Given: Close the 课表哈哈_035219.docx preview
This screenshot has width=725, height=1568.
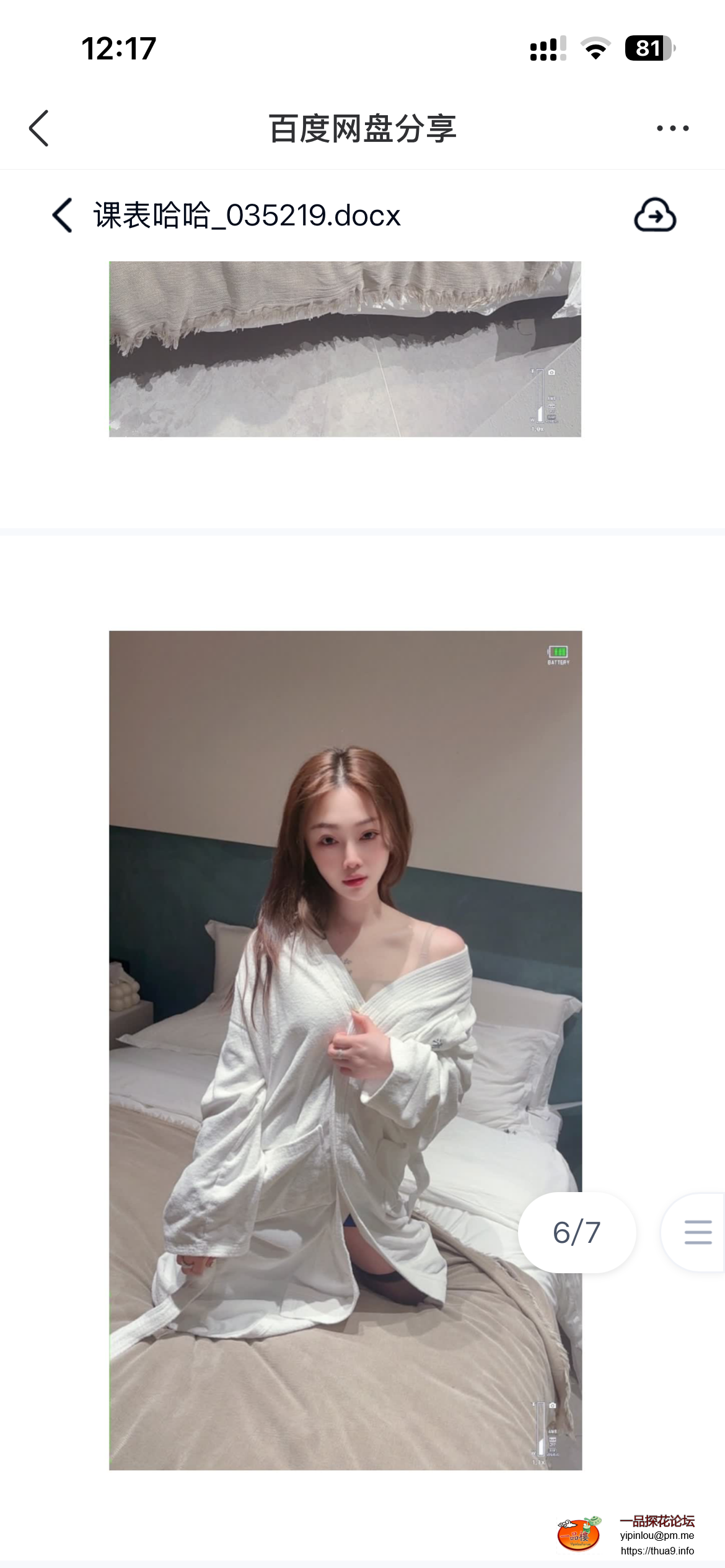Looking at the screenshot, I should coord(63,216).
